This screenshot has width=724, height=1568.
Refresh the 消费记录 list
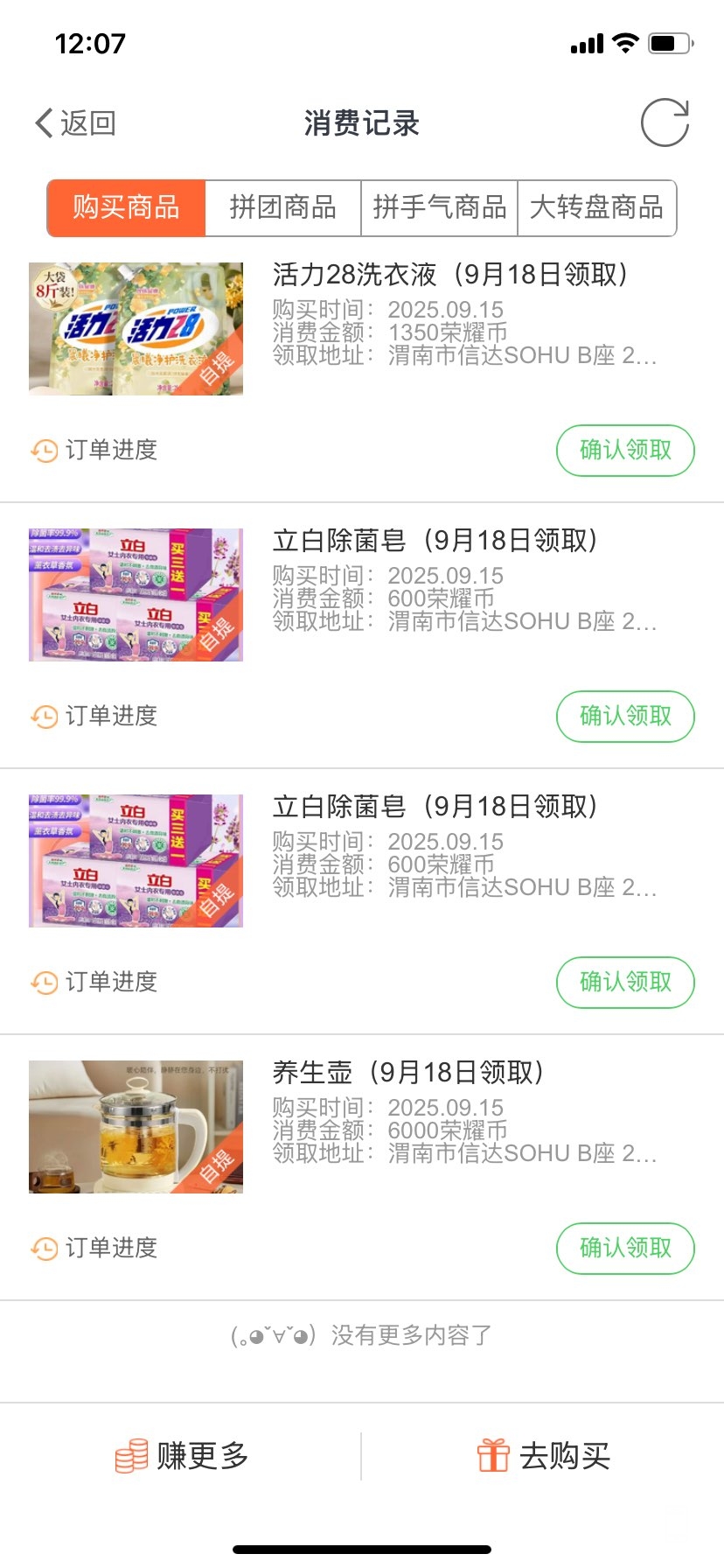tap(665, 122)
